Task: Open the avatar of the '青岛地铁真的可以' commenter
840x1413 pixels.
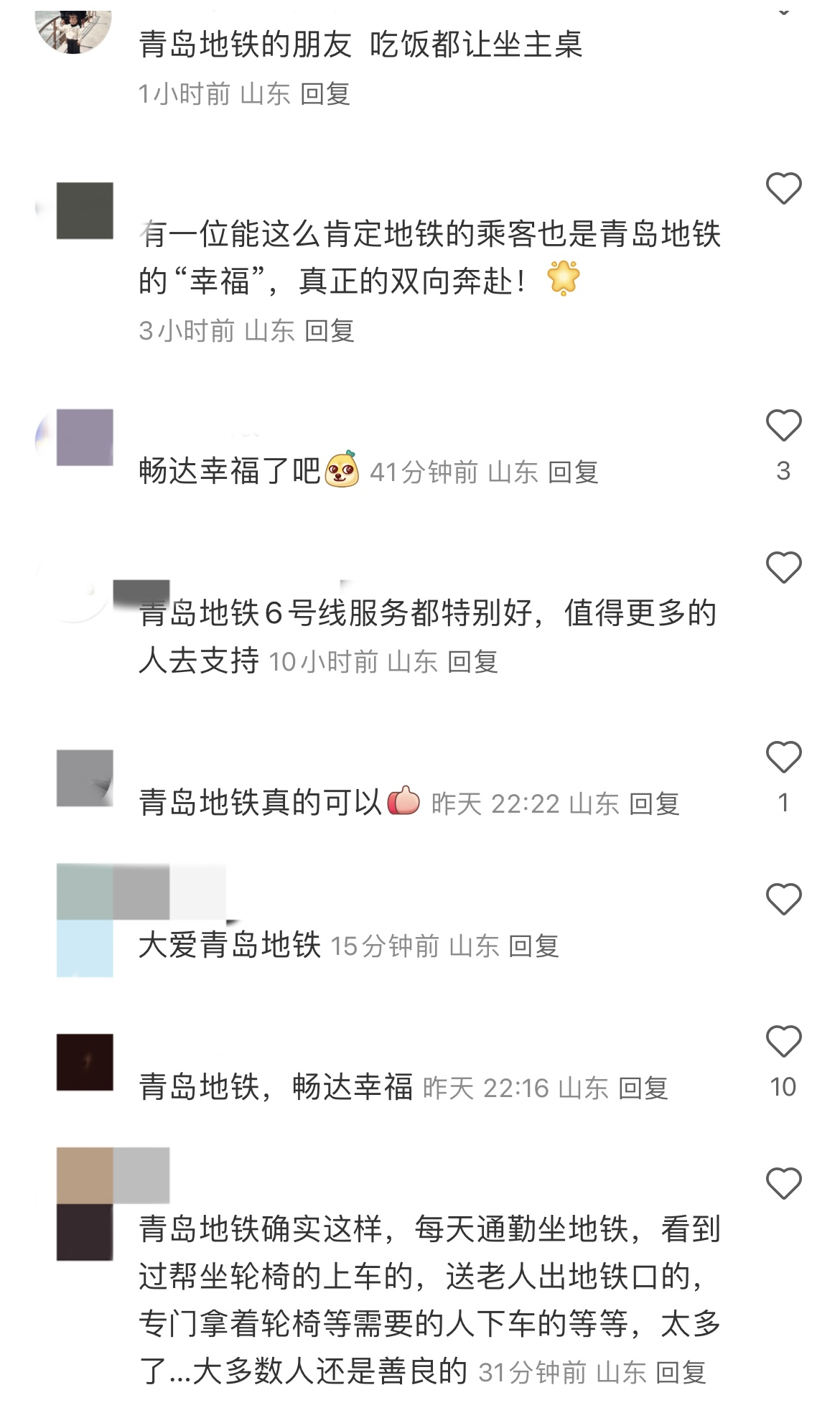Action: (x=85, y=778)
